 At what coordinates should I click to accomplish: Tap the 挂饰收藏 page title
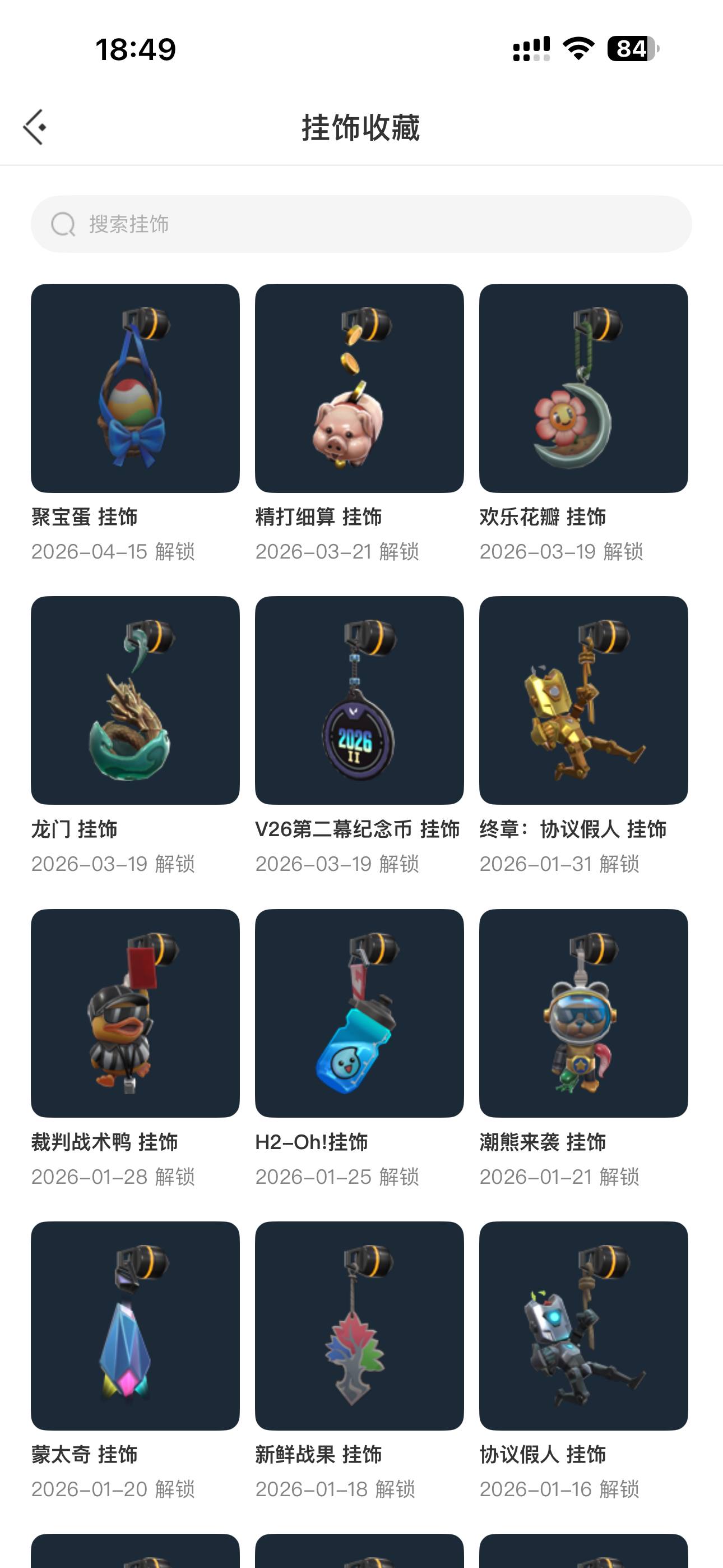[361, 127]
